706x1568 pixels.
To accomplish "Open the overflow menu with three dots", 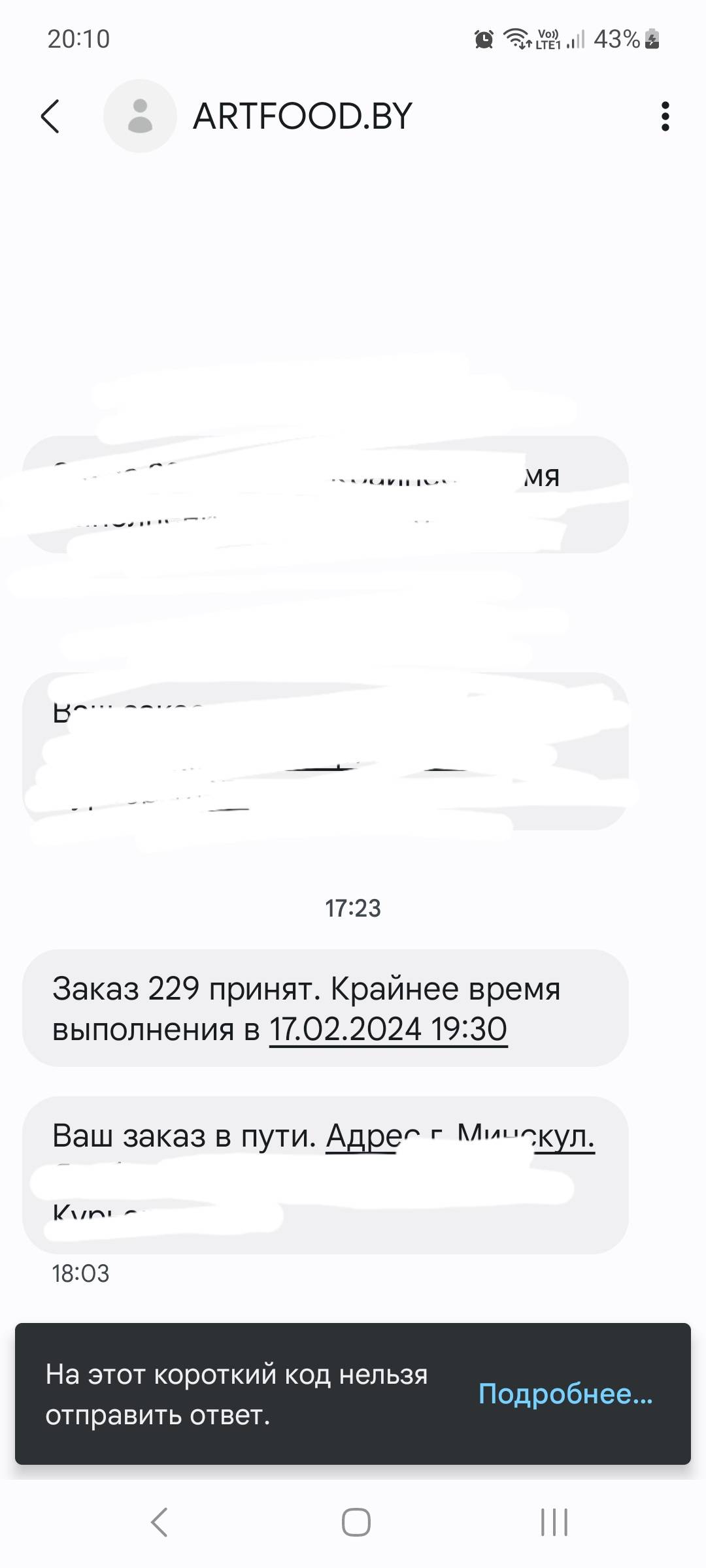I will [x=665, y=116].
